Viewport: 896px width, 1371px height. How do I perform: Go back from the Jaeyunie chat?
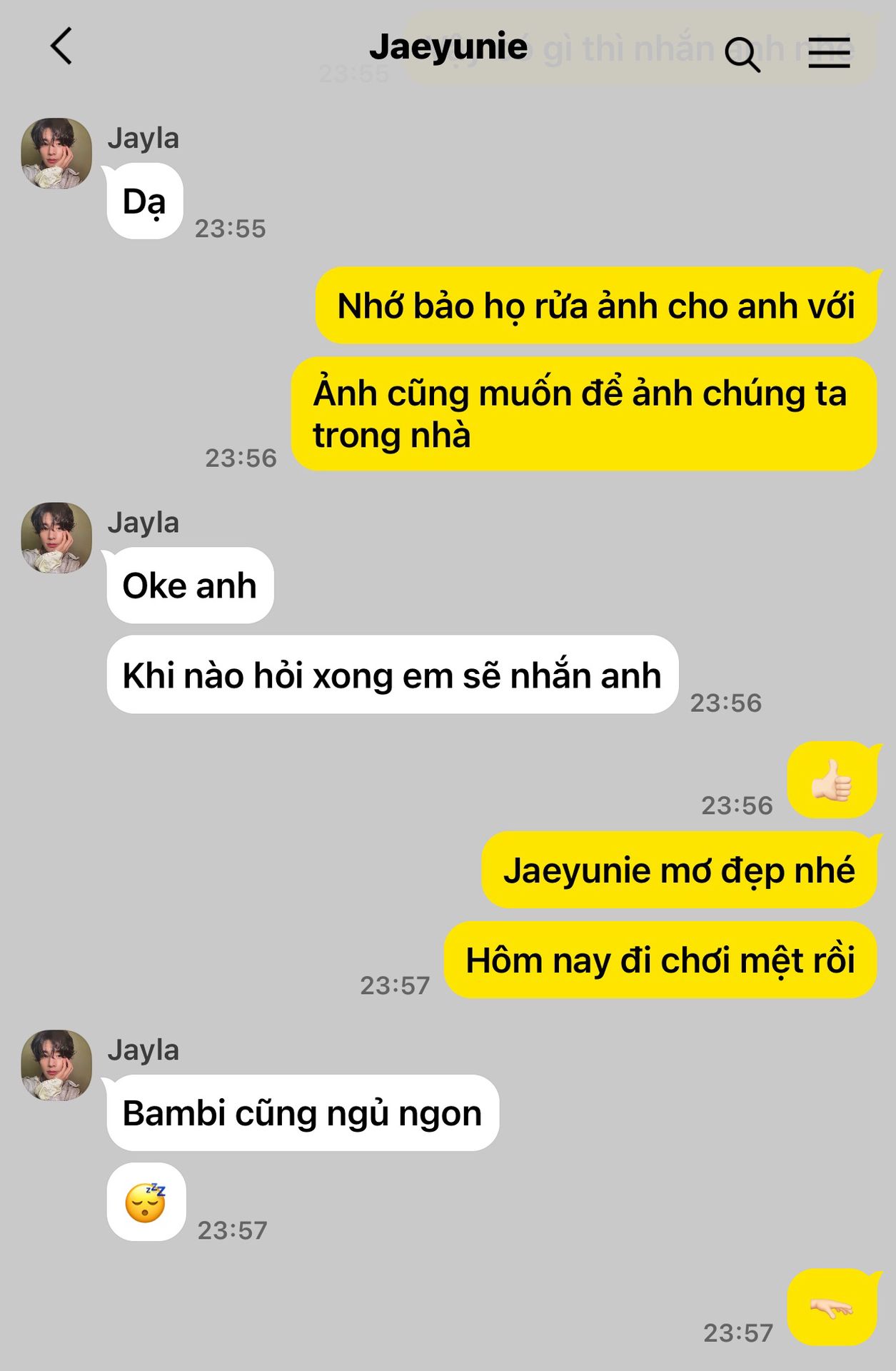[x=61, y=46]
